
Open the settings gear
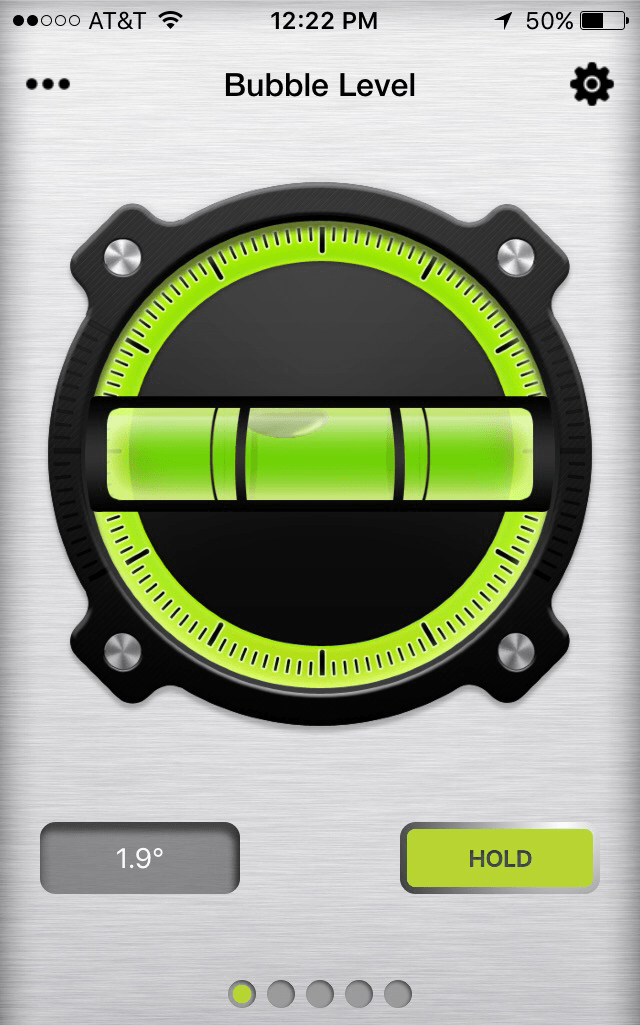click(x=591, y=85)
